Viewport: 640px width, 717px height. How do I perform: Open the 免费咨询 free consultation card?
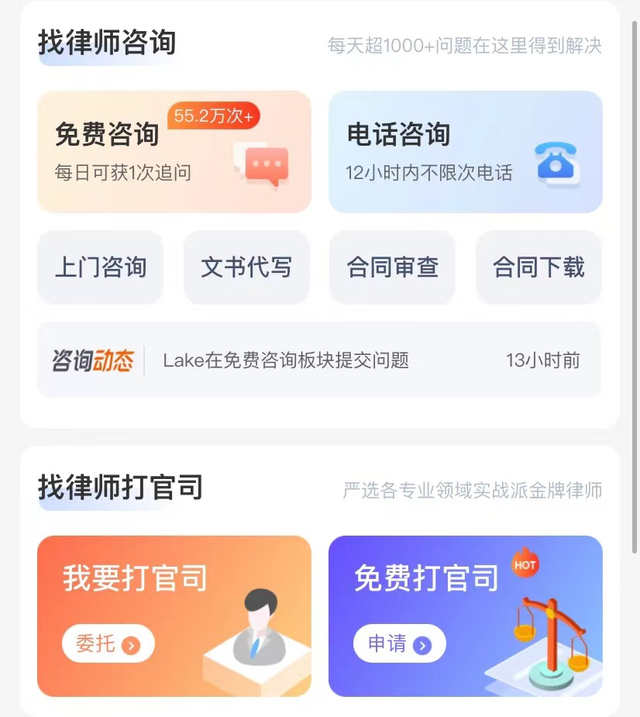point(174,152)
